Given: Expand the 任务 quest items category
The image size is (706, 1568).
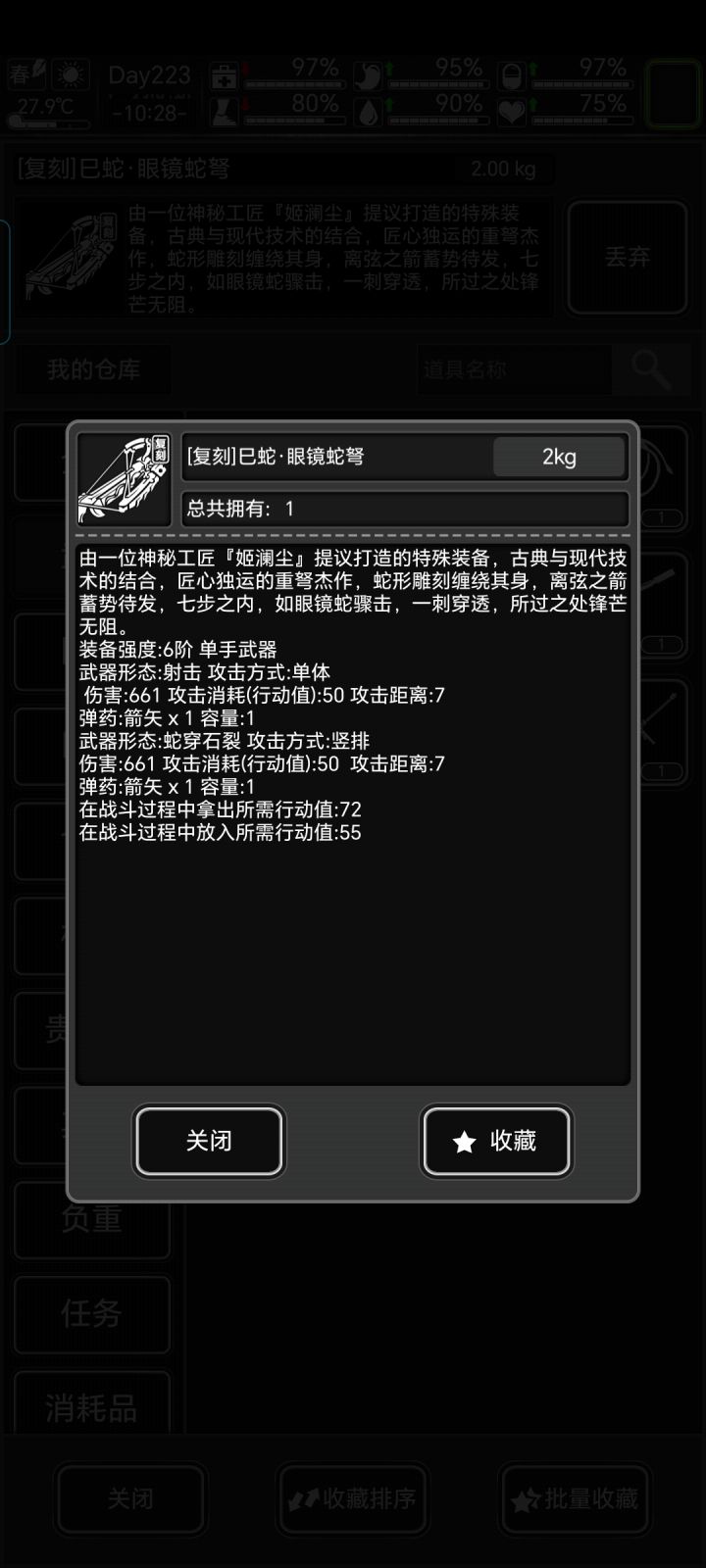Looking at the screenshot, I should click(x=92, y=1314).
